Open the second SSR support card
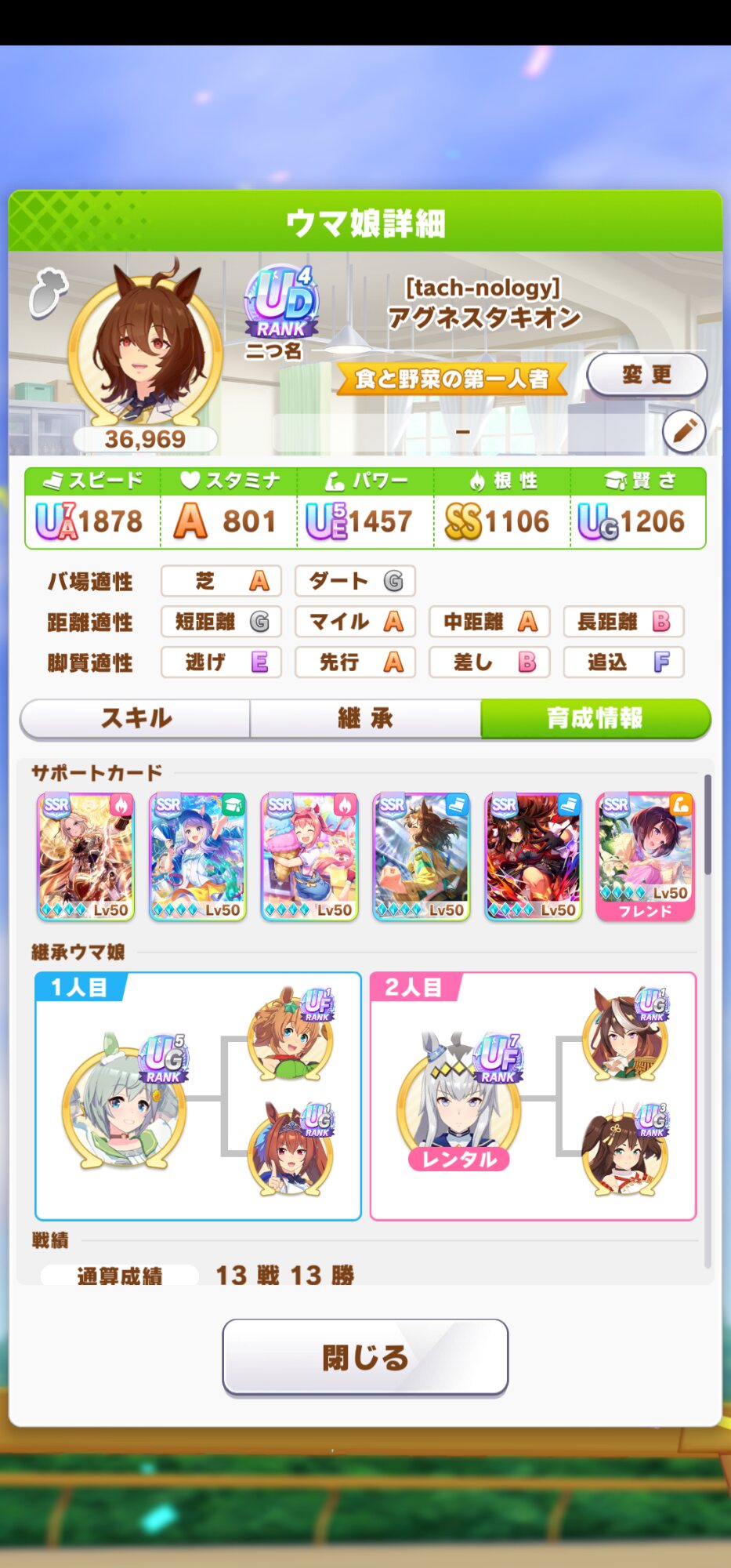 click(x=197, y=856)
